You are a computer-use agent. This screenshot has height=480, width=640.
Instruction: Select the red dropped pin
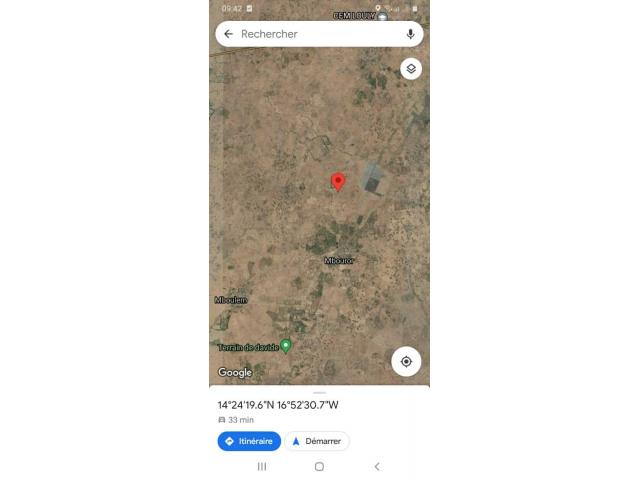pos(338,181)
